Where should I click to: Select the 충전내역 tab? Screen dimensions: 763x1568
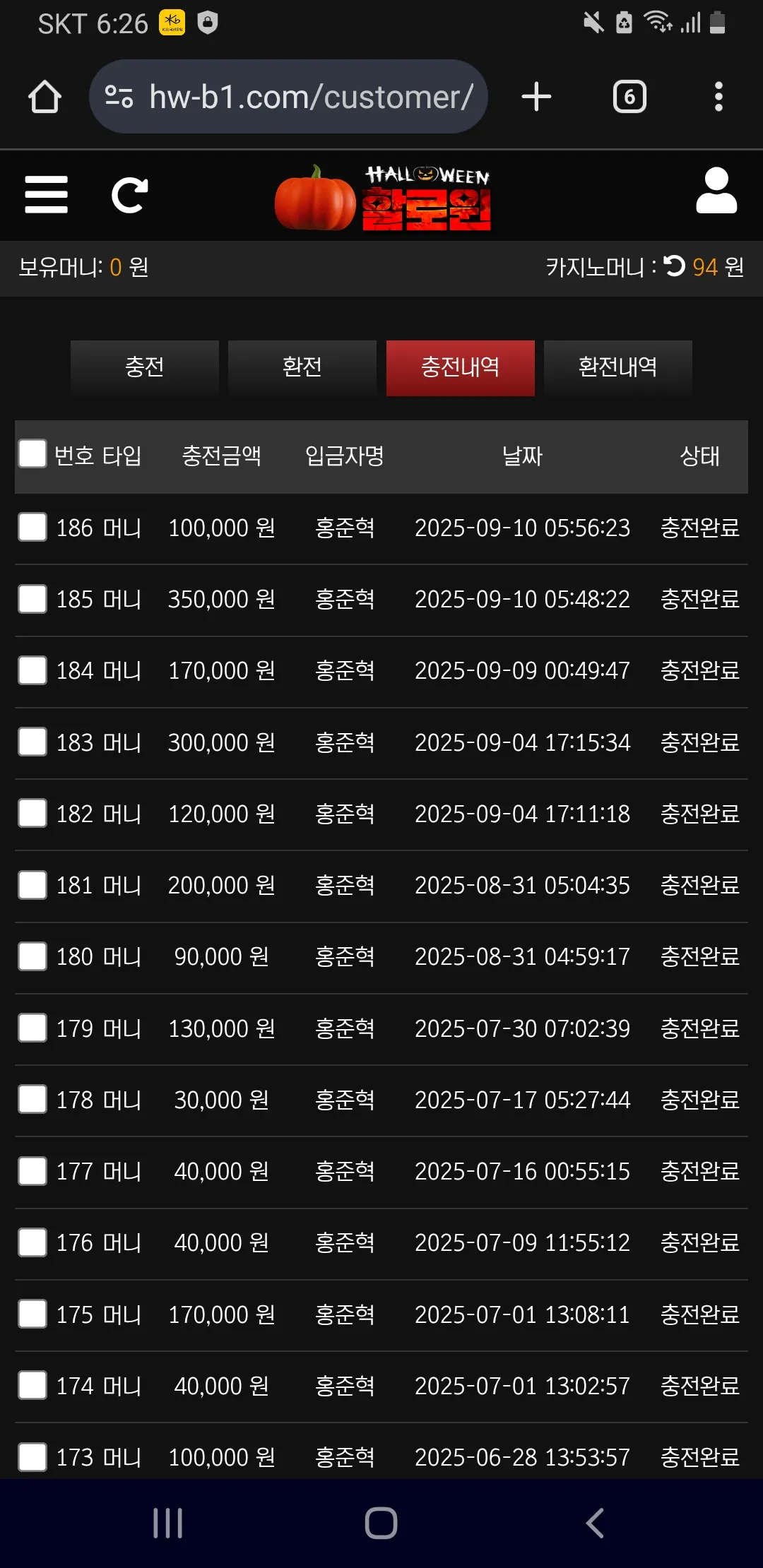(x=461, y=367)
